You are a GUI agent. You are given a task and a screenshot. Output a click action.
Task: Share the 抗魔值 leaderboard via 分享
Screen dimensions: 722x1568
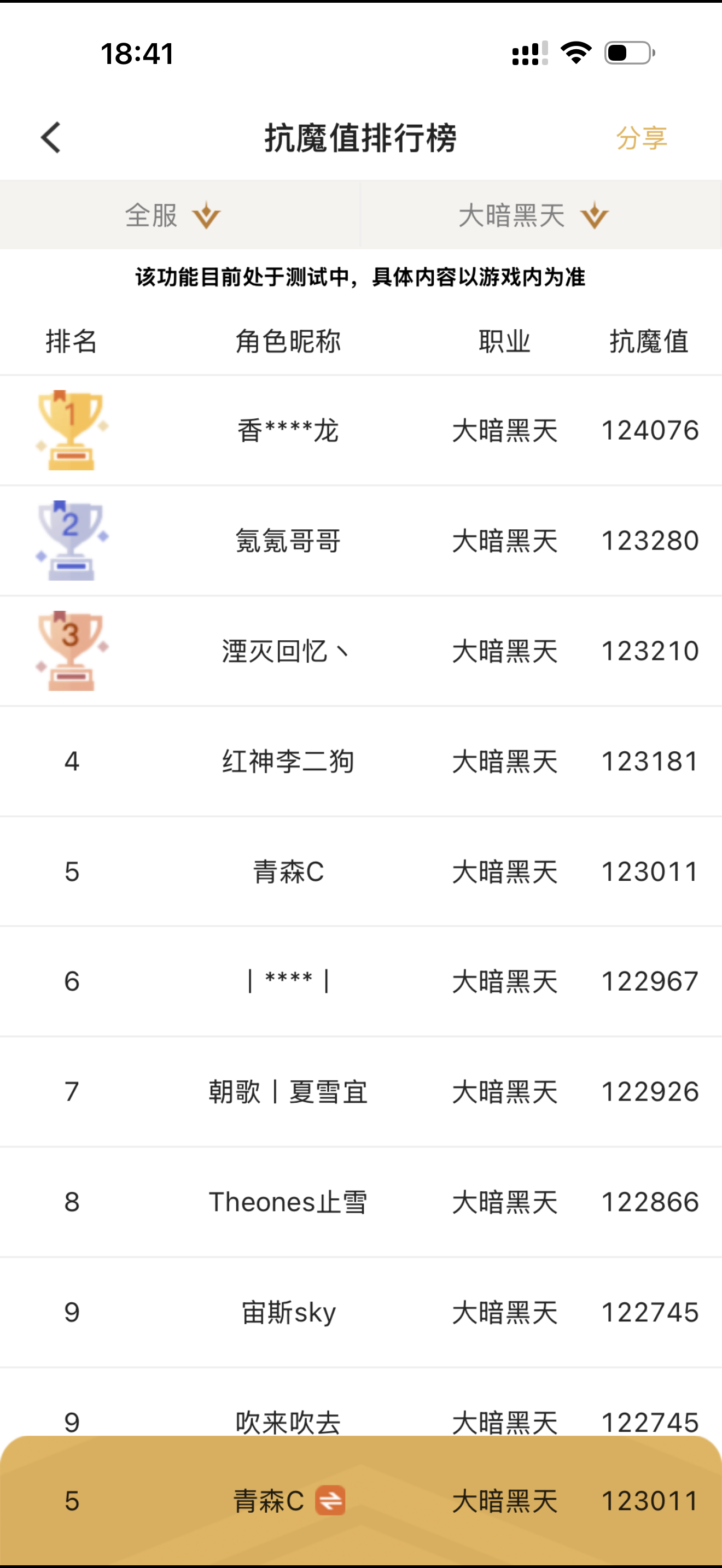[641, 138]
